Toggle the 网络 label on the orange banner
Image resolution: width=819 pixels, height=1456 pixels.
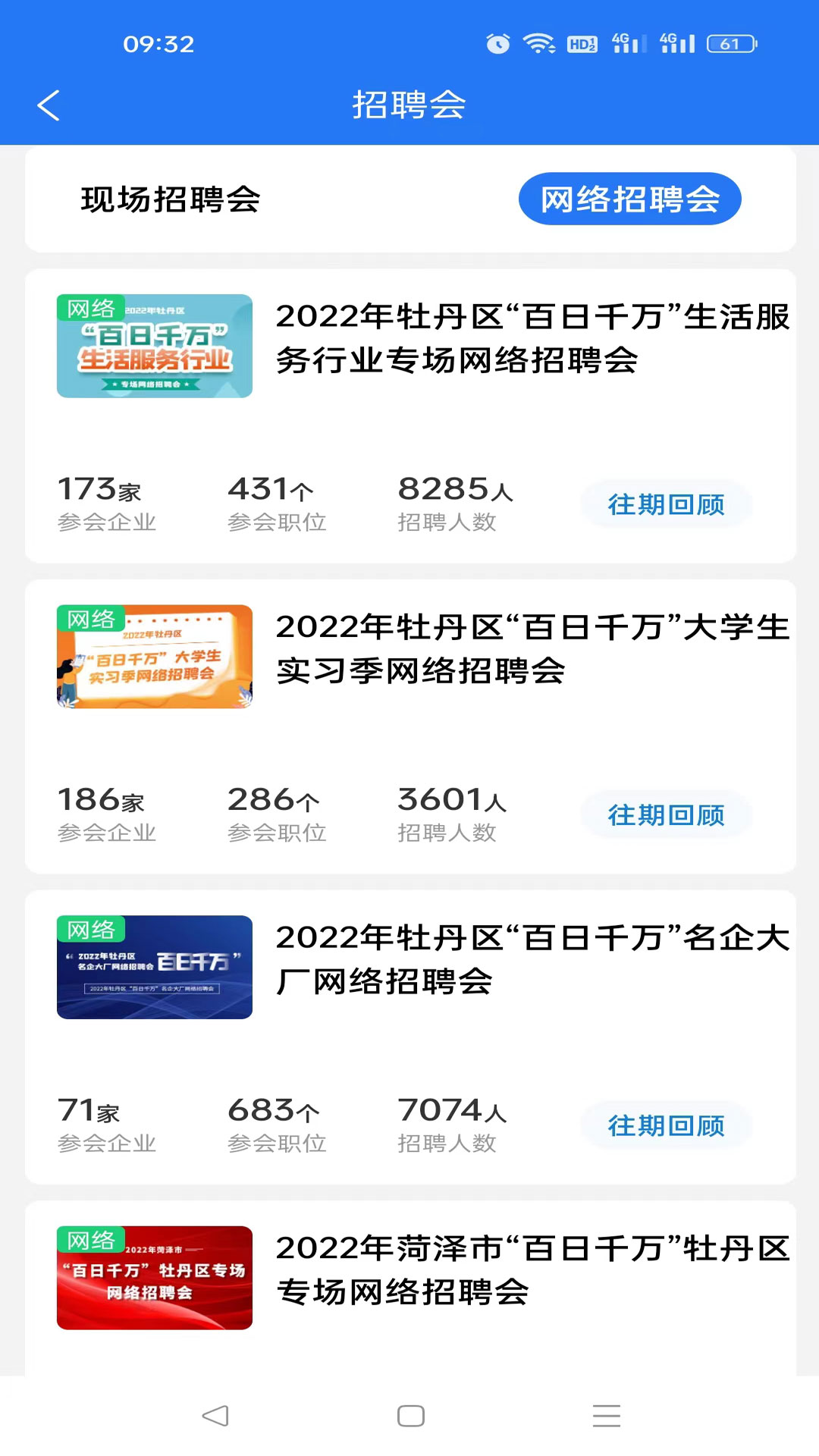92,618
